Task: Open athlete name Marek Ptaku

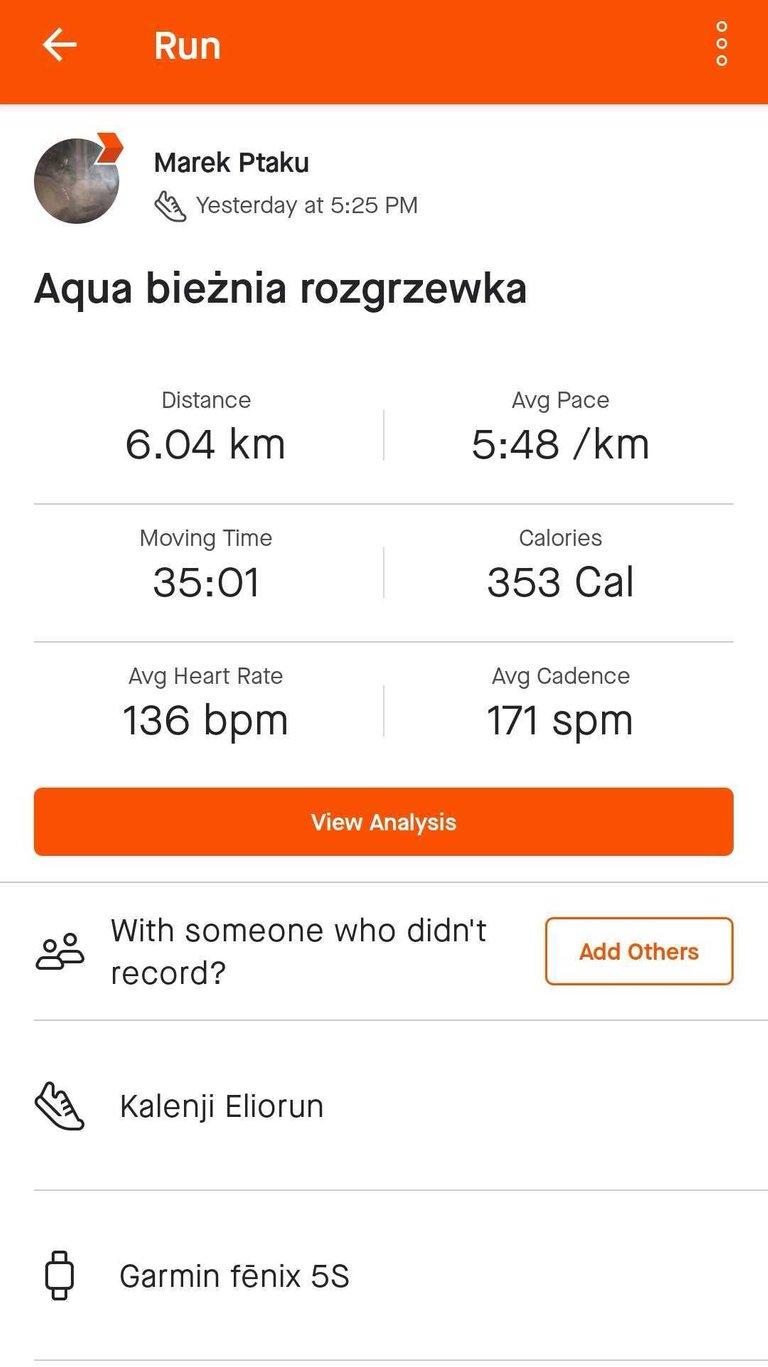Action: (x=231, y=162)
